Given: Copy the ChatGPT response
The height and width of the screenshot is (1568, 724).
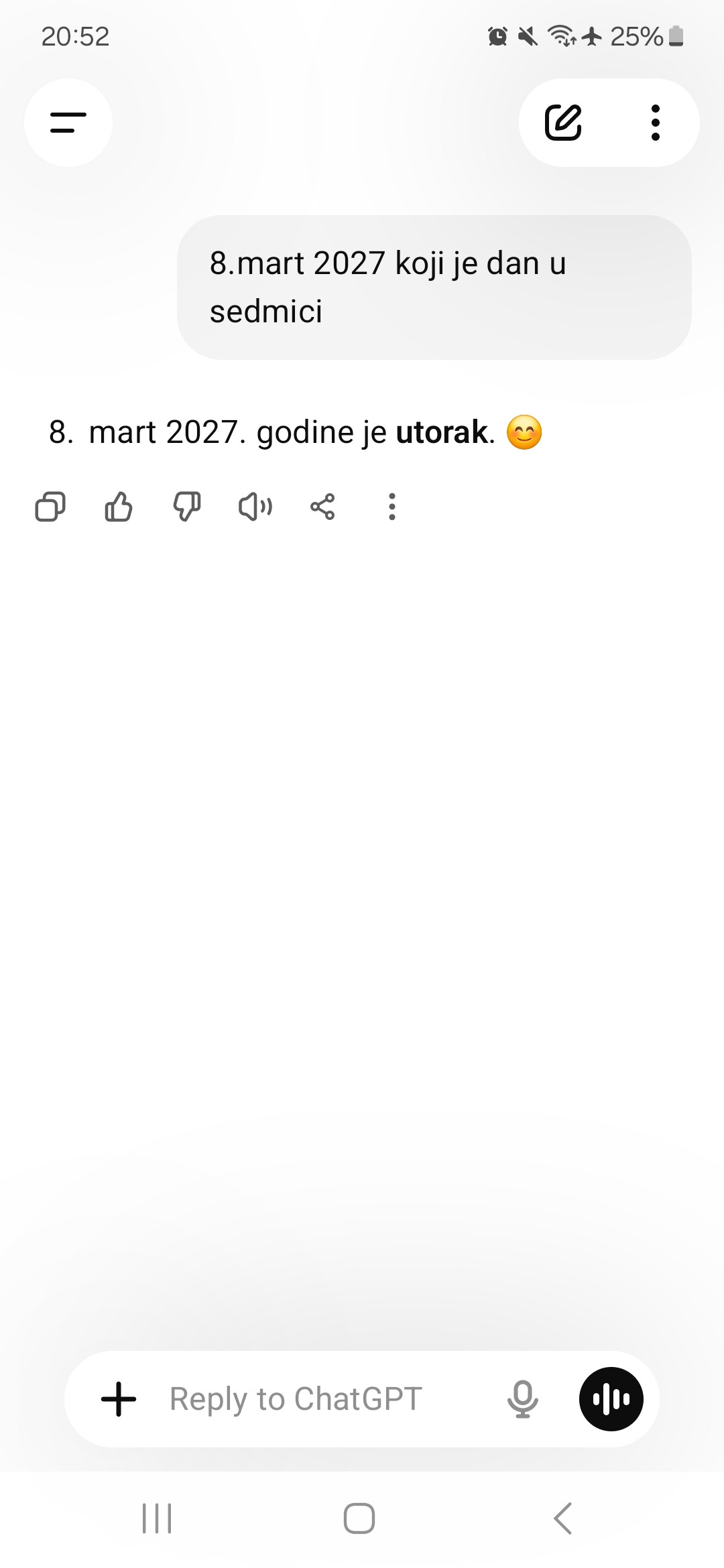Looking at the screenshot, I should [50, 507].
